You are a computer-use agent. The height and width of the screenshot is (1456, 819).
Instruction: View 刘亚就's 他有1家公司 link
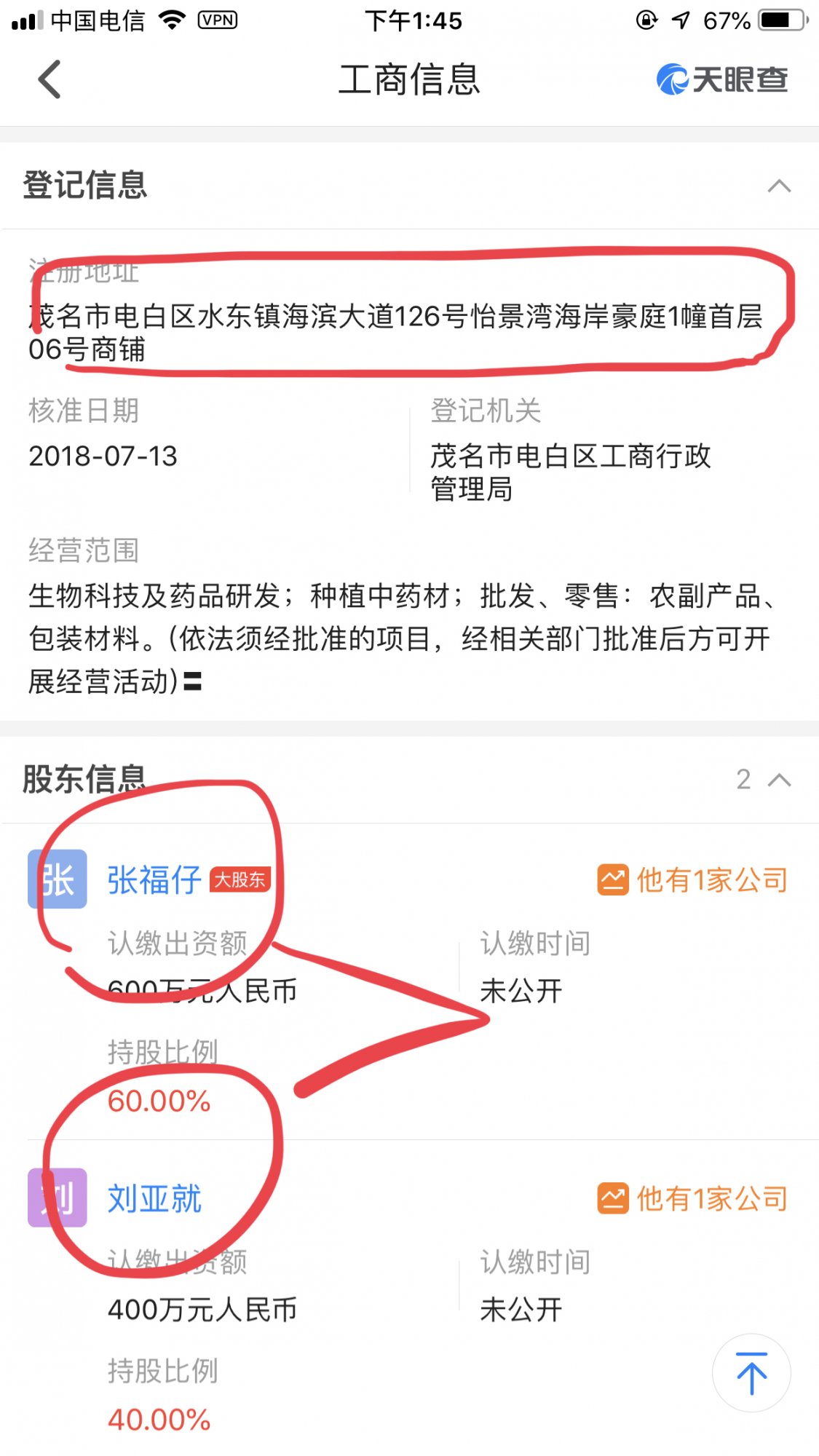tap(692, 1199)
